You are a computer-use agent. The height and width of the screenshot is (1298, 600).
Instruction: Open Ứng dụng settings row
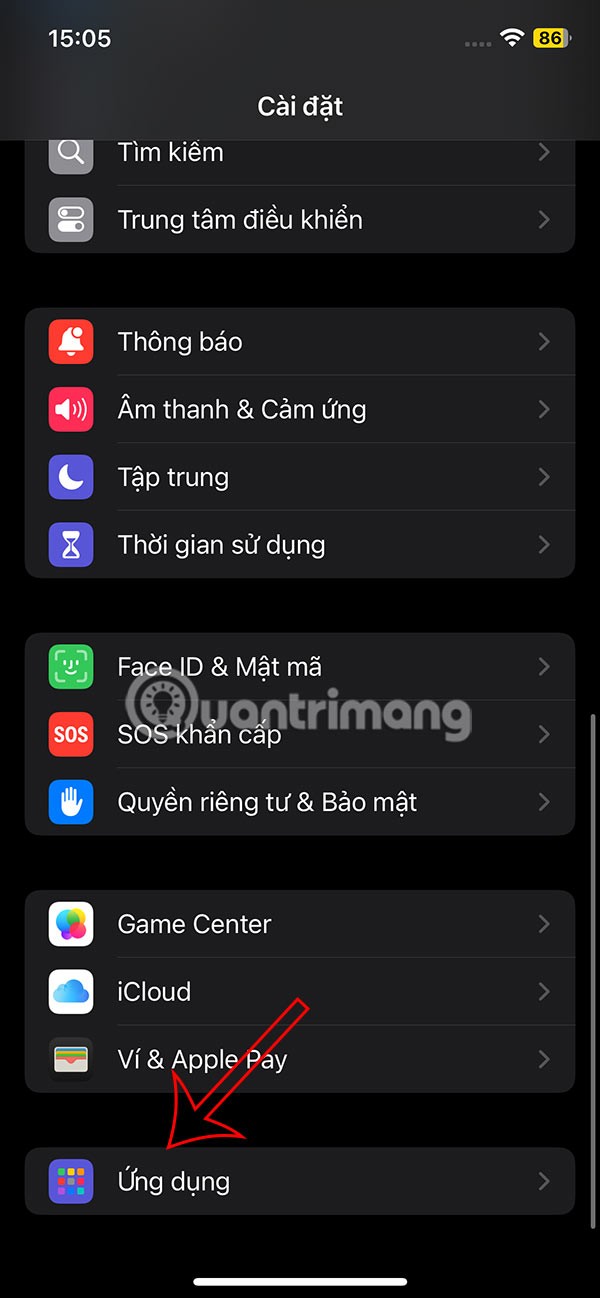click(300, 1181)
